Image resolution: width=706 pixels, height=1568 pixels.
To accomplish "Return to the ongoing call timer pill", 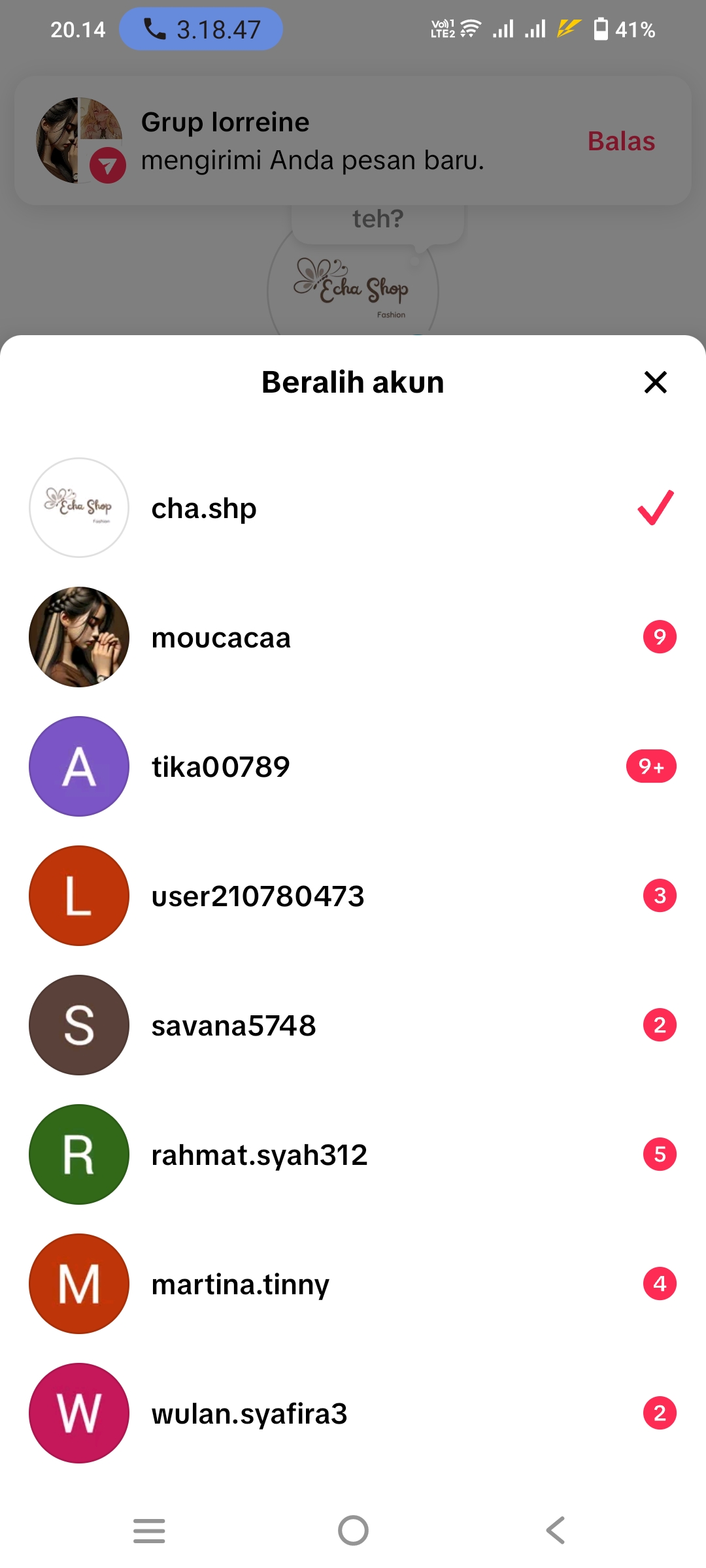I will coord(201,29).
